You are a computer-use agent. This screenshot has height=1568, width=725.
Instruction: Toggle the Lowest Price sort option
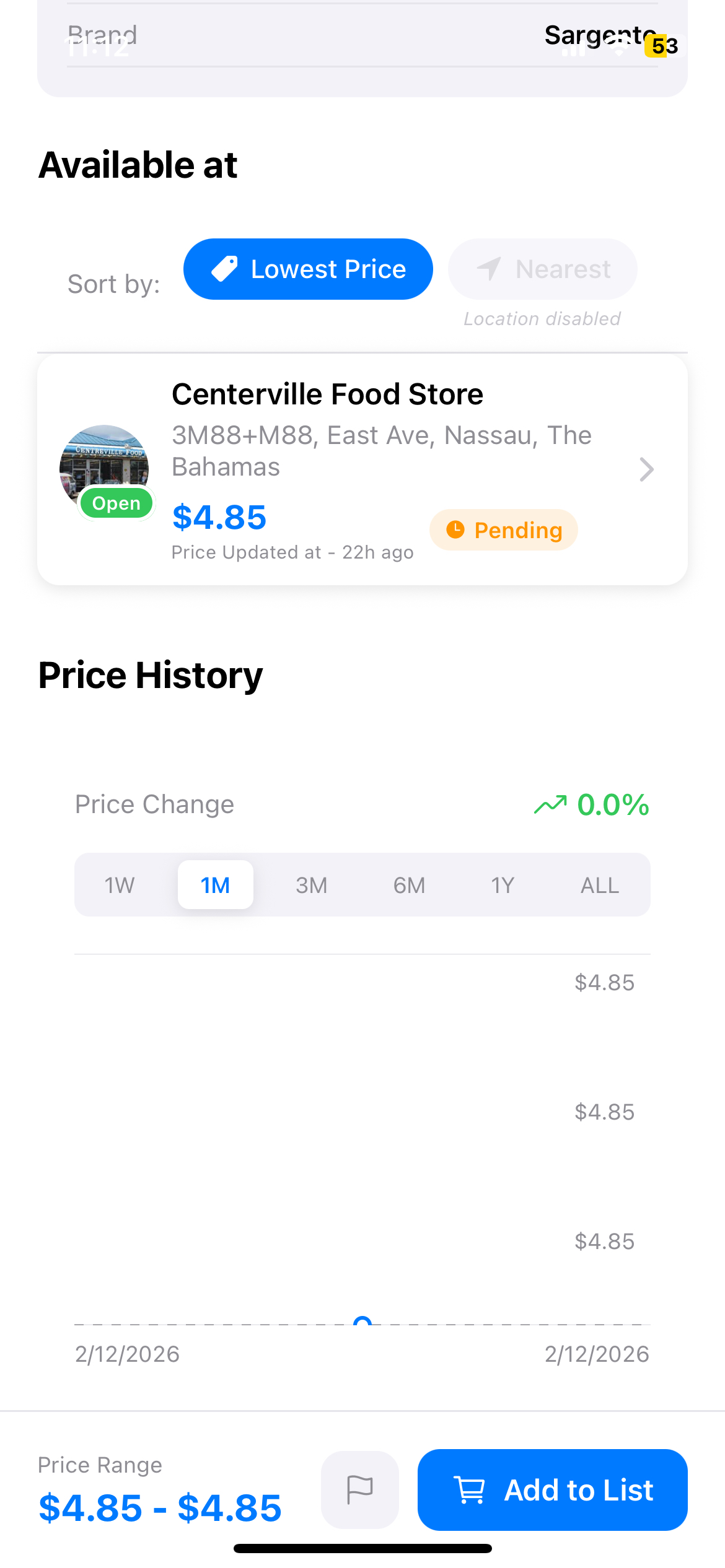click(x=308, y=268)
